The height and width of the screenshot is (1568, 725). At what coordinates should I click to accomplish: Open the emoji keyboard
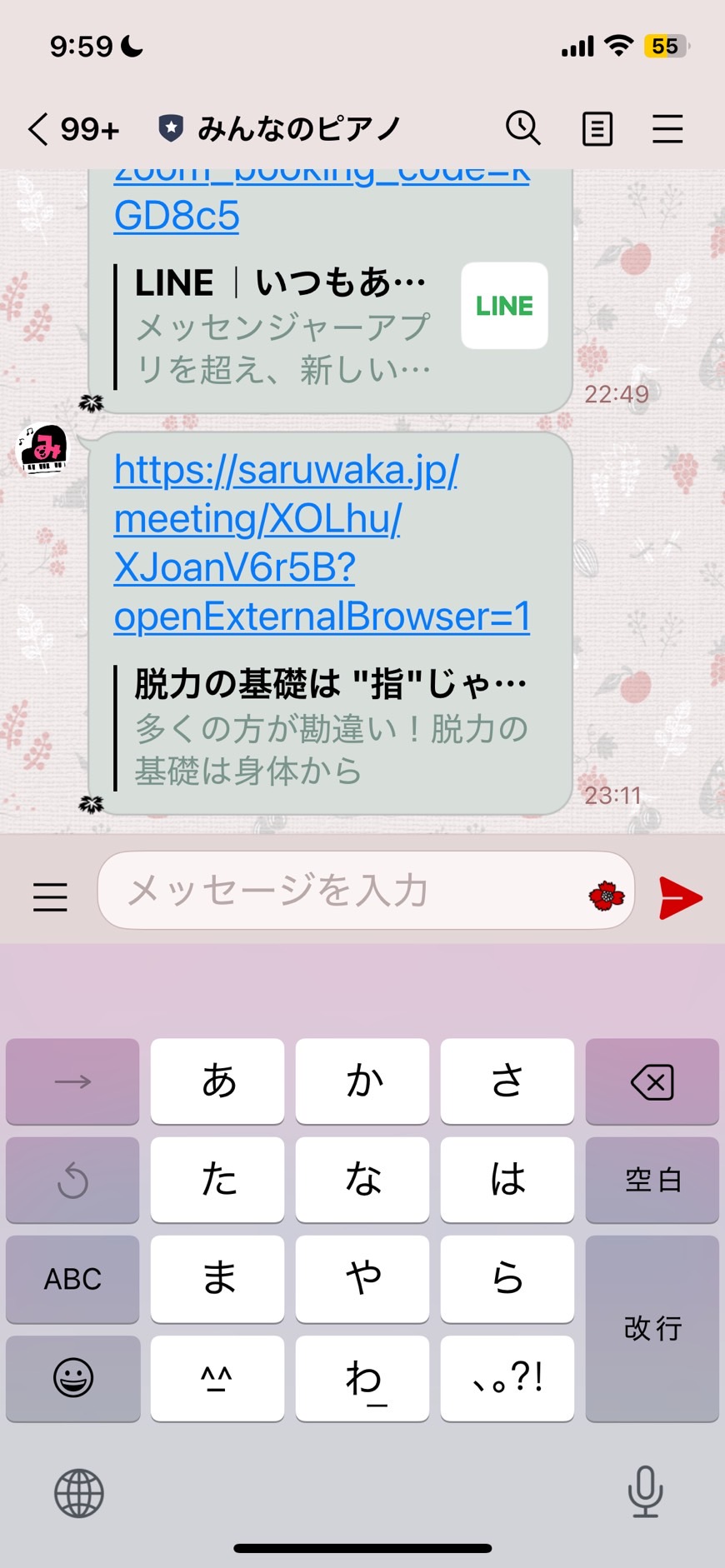(x=72, y=1378)
